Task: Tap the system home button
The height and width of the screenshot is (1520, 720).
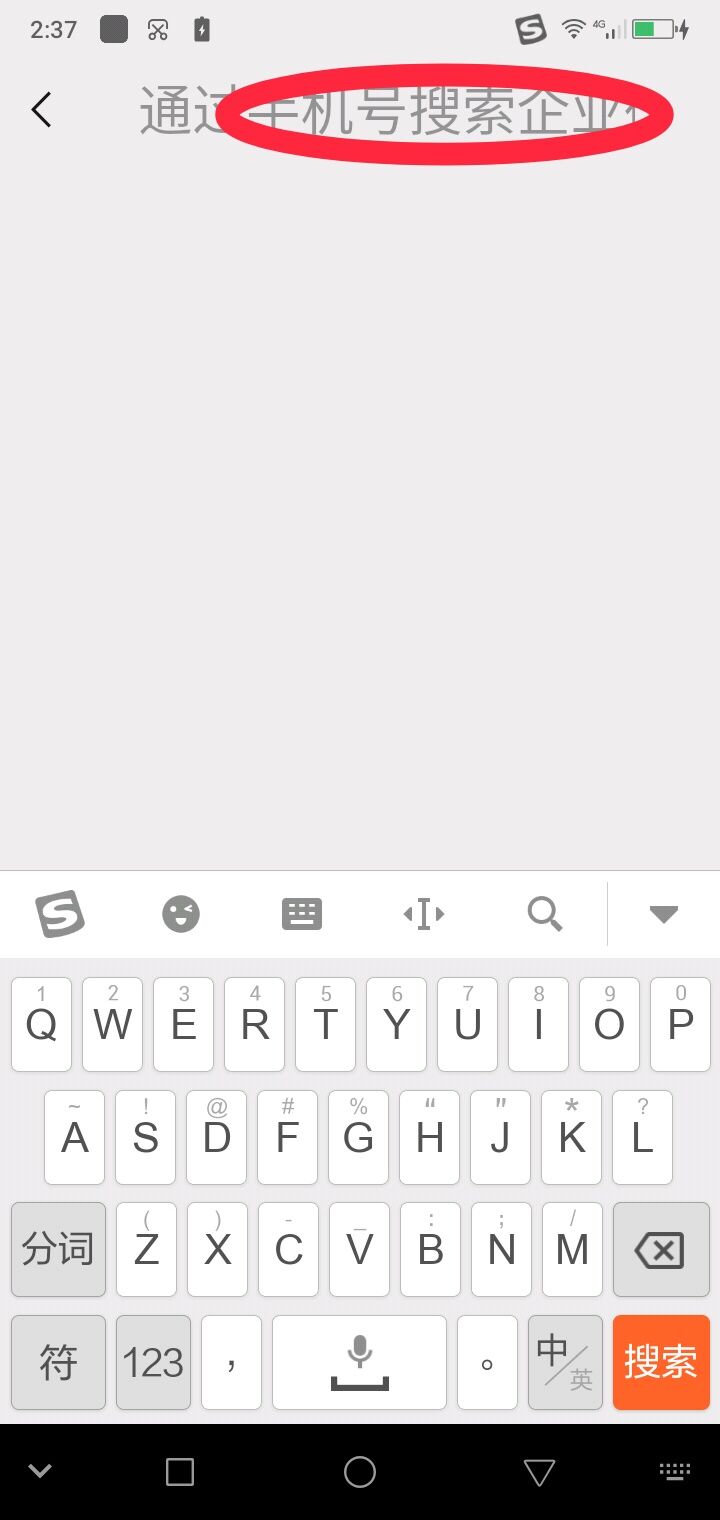Action: point(360,1471)
